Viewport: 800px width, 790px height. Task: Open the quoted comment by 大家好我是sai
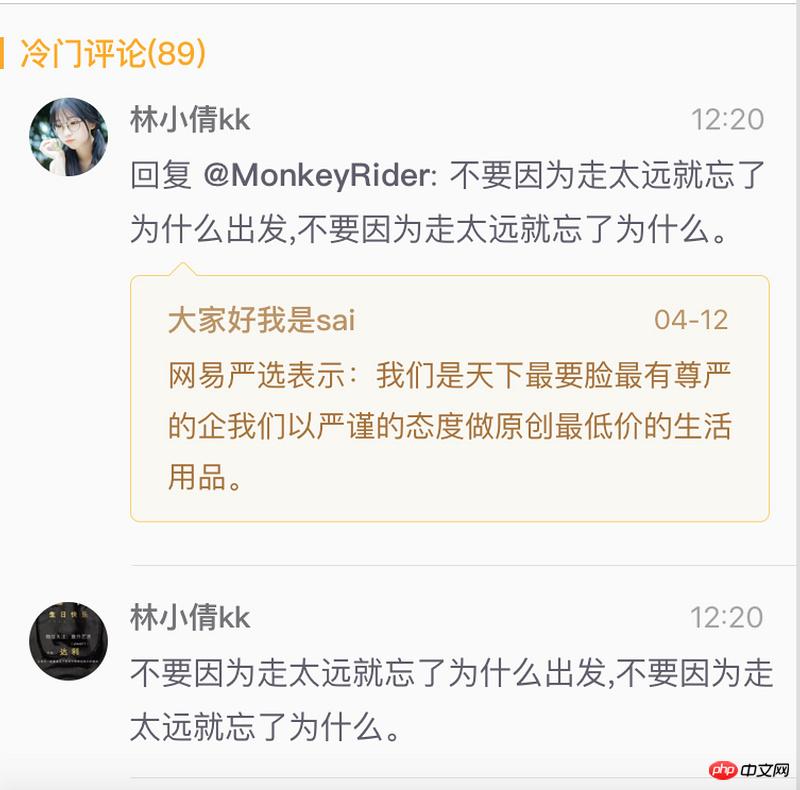tap(449, 399)
